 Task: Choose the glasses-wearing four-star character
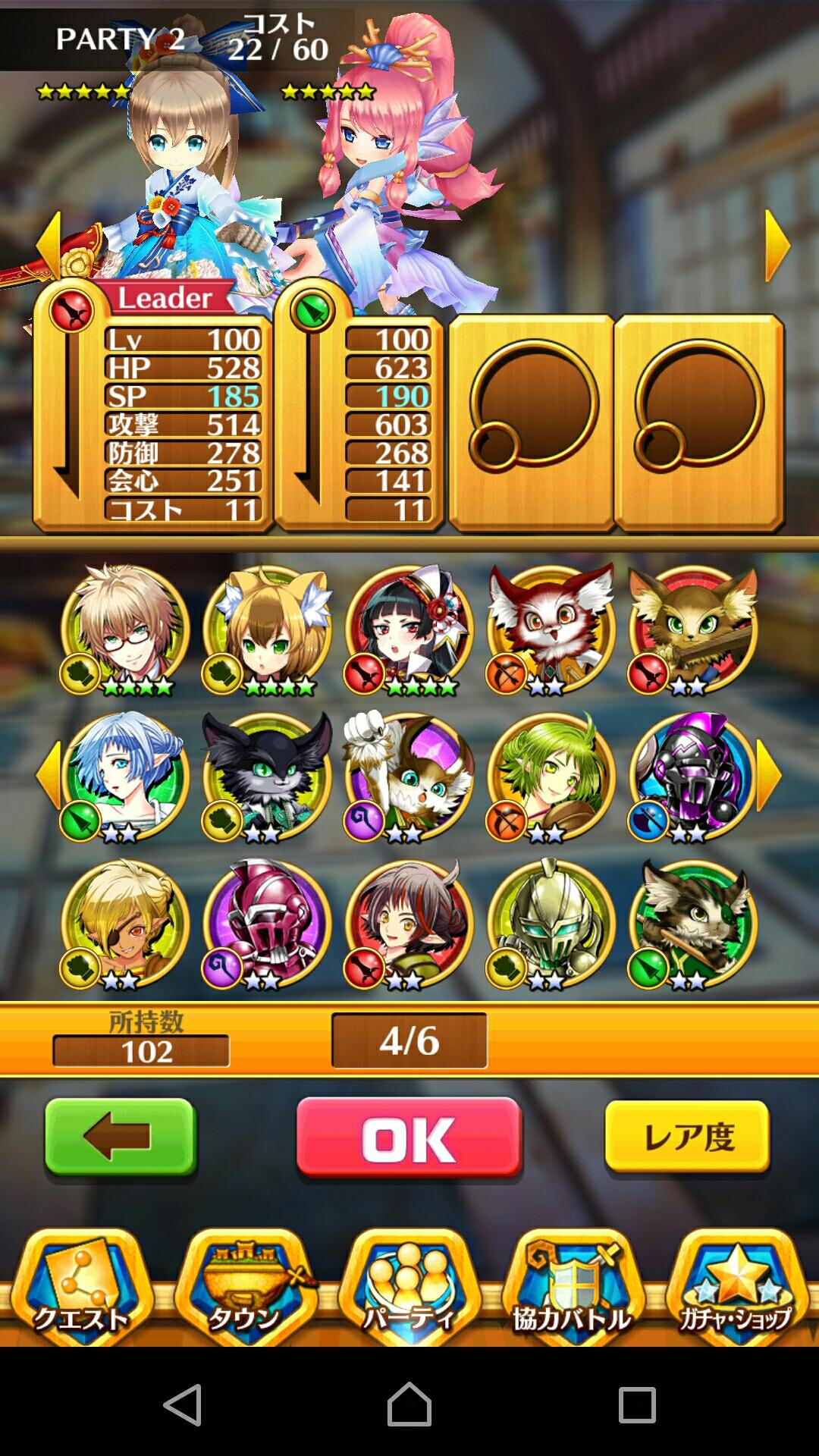click(x=124, y=629)
